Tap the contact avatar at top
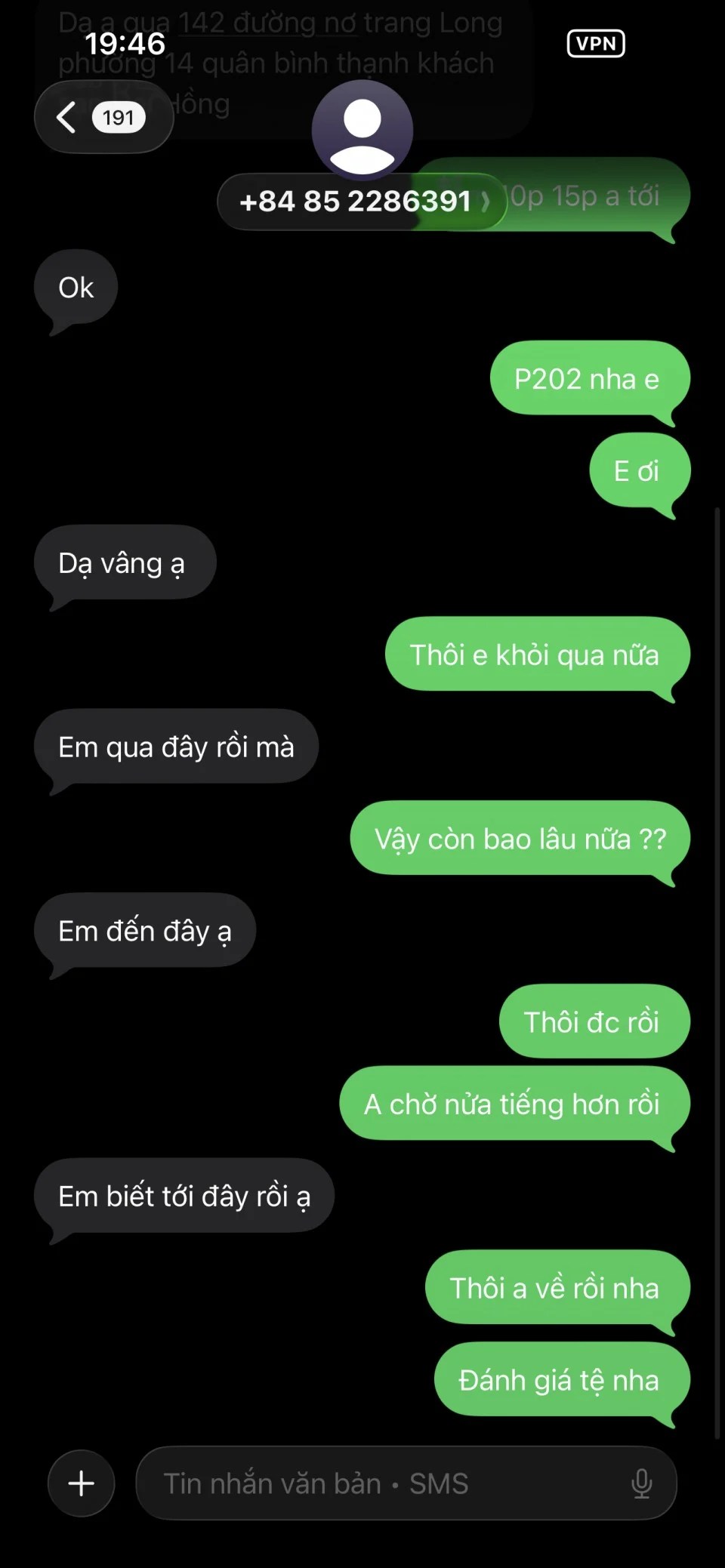 point(362,130)
